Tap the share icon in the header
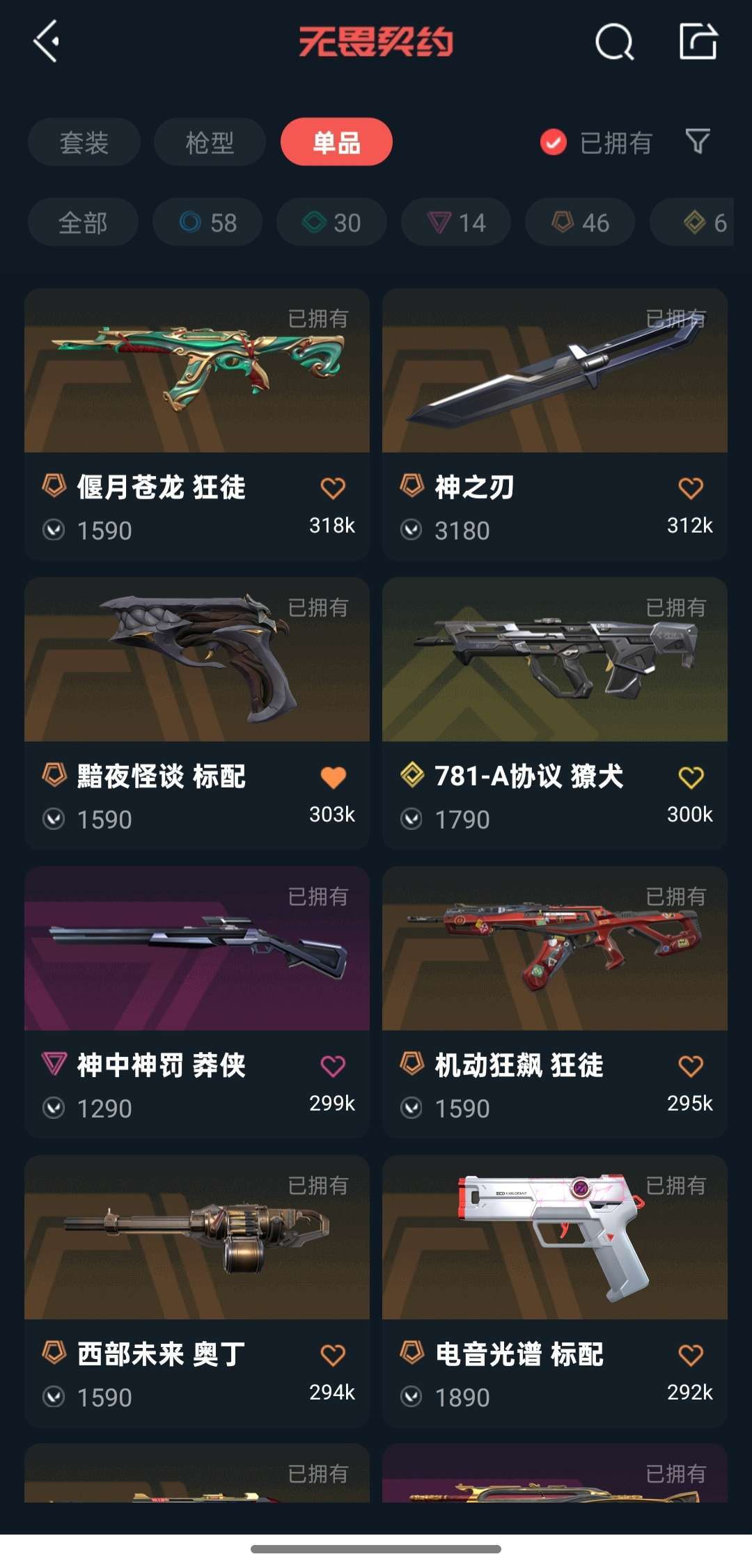 [x=698, y=41]
